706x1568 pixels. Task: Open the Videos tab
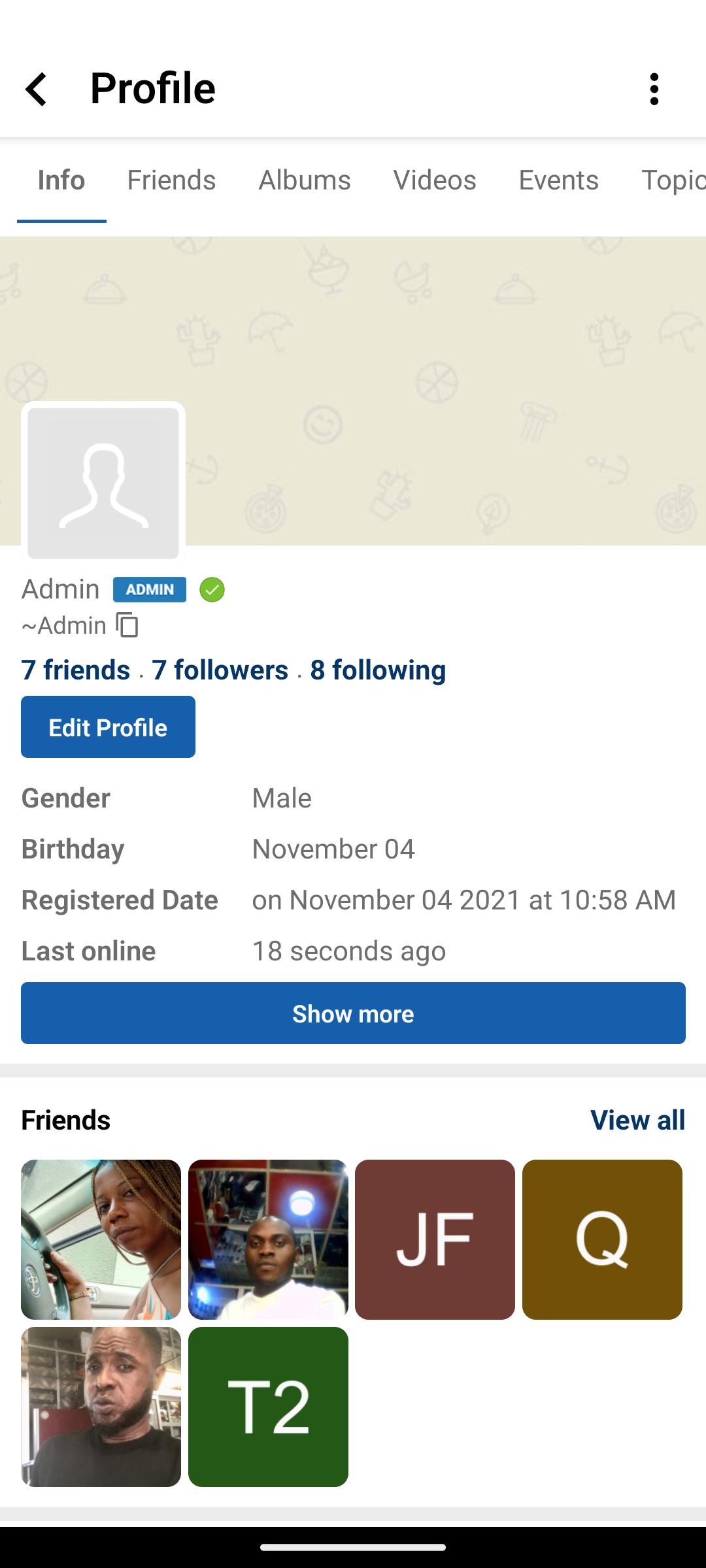(435, 180)
